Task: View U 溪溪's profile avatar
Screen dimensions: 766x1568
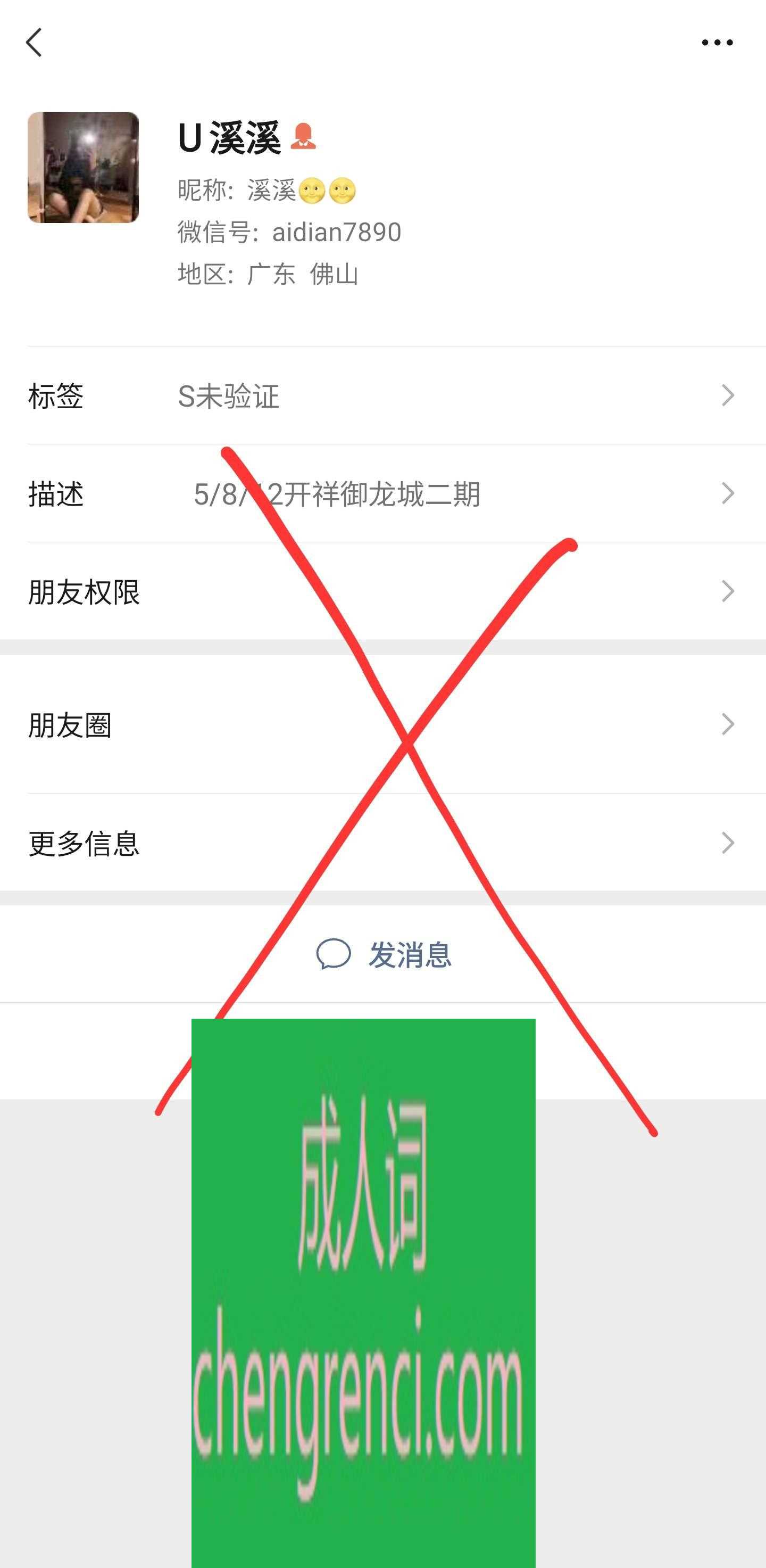Action: (x=84, y=167)
